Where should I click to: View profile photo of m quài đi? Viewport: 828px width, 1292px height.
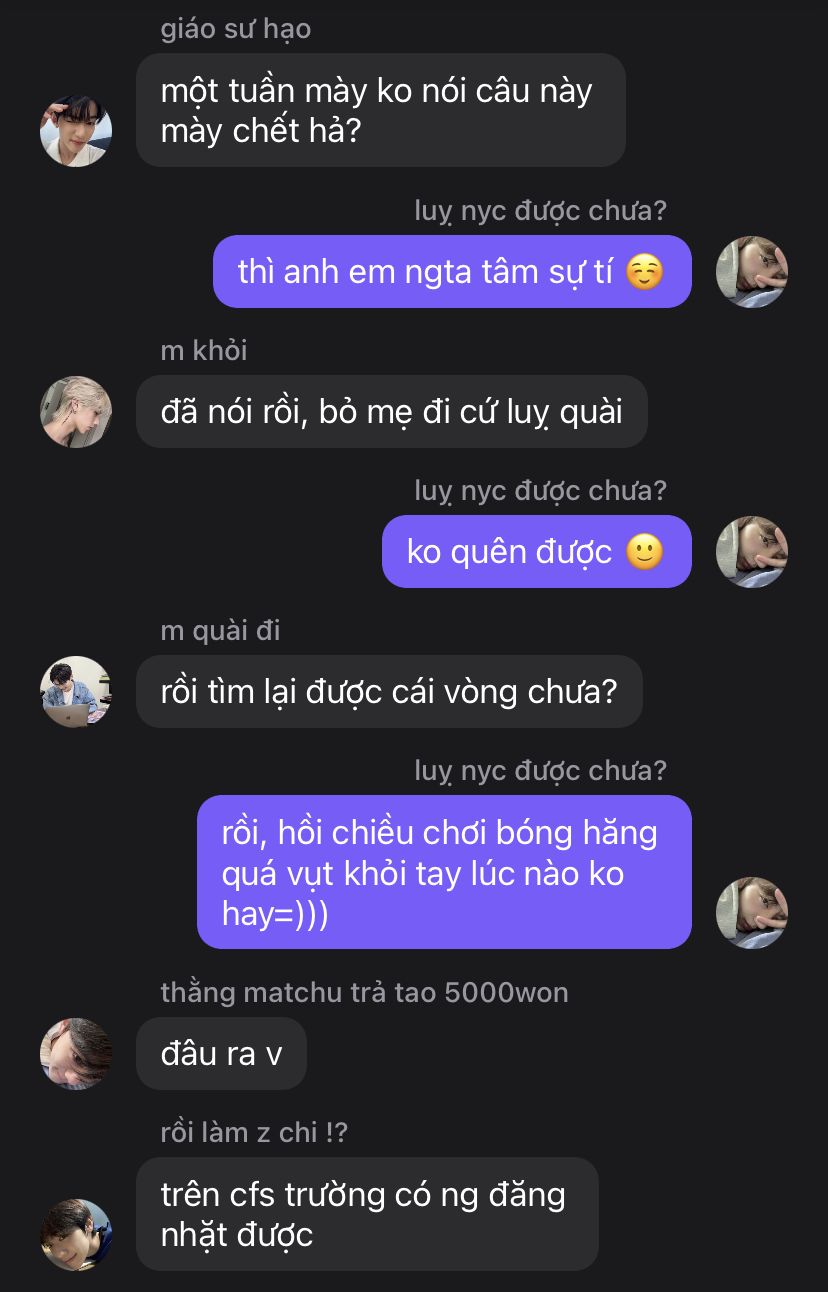pyautogui.click(x=75, y=692)
